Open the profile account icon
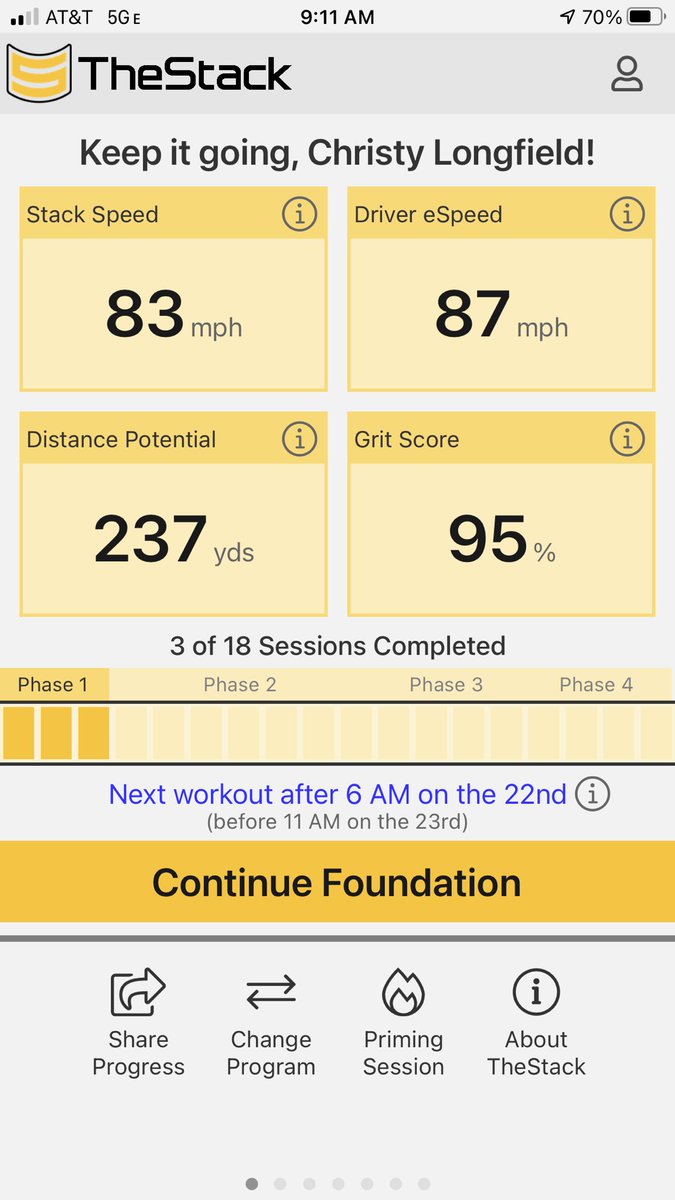The width and height of the screenshot is (675, 1200). tap(627, 75)
